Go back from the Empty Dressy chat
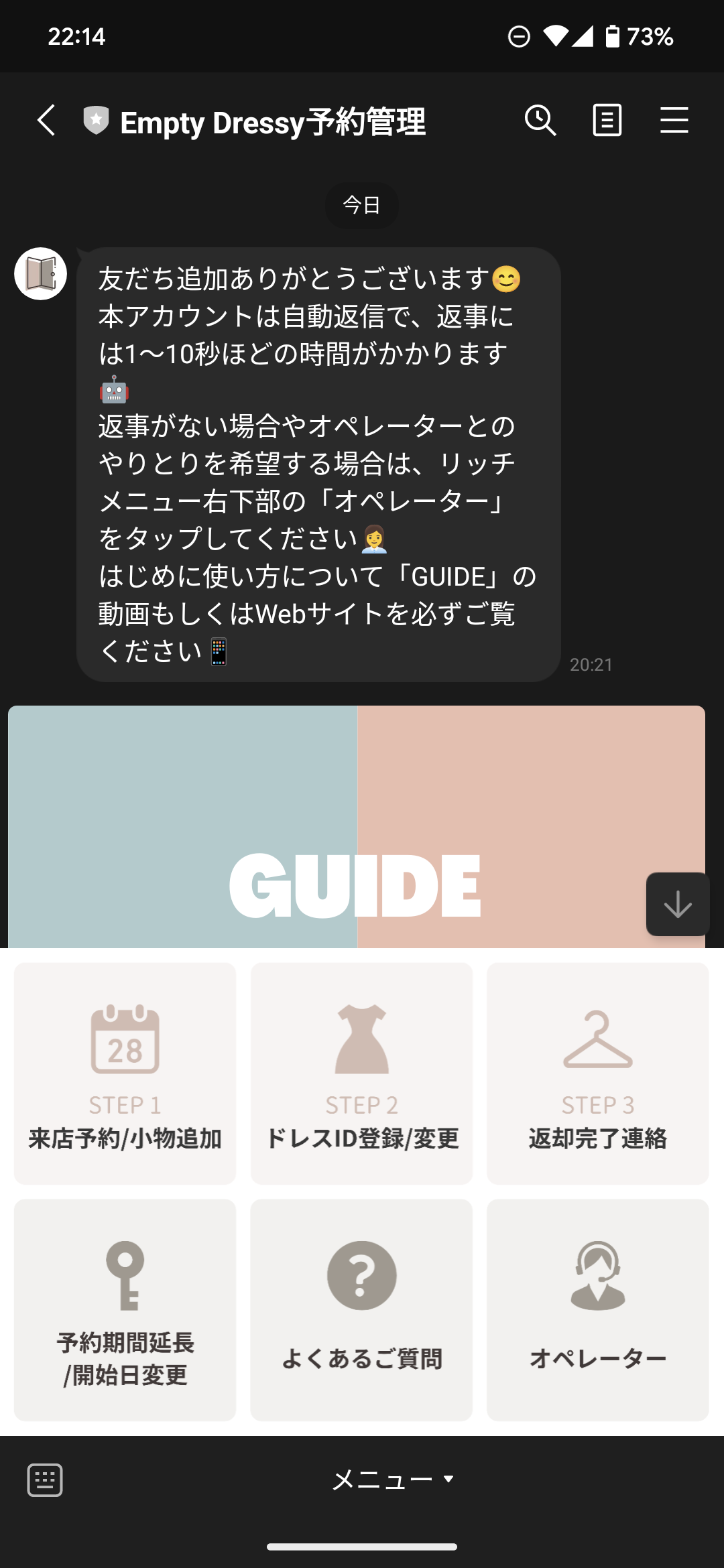 coord(46,121)
